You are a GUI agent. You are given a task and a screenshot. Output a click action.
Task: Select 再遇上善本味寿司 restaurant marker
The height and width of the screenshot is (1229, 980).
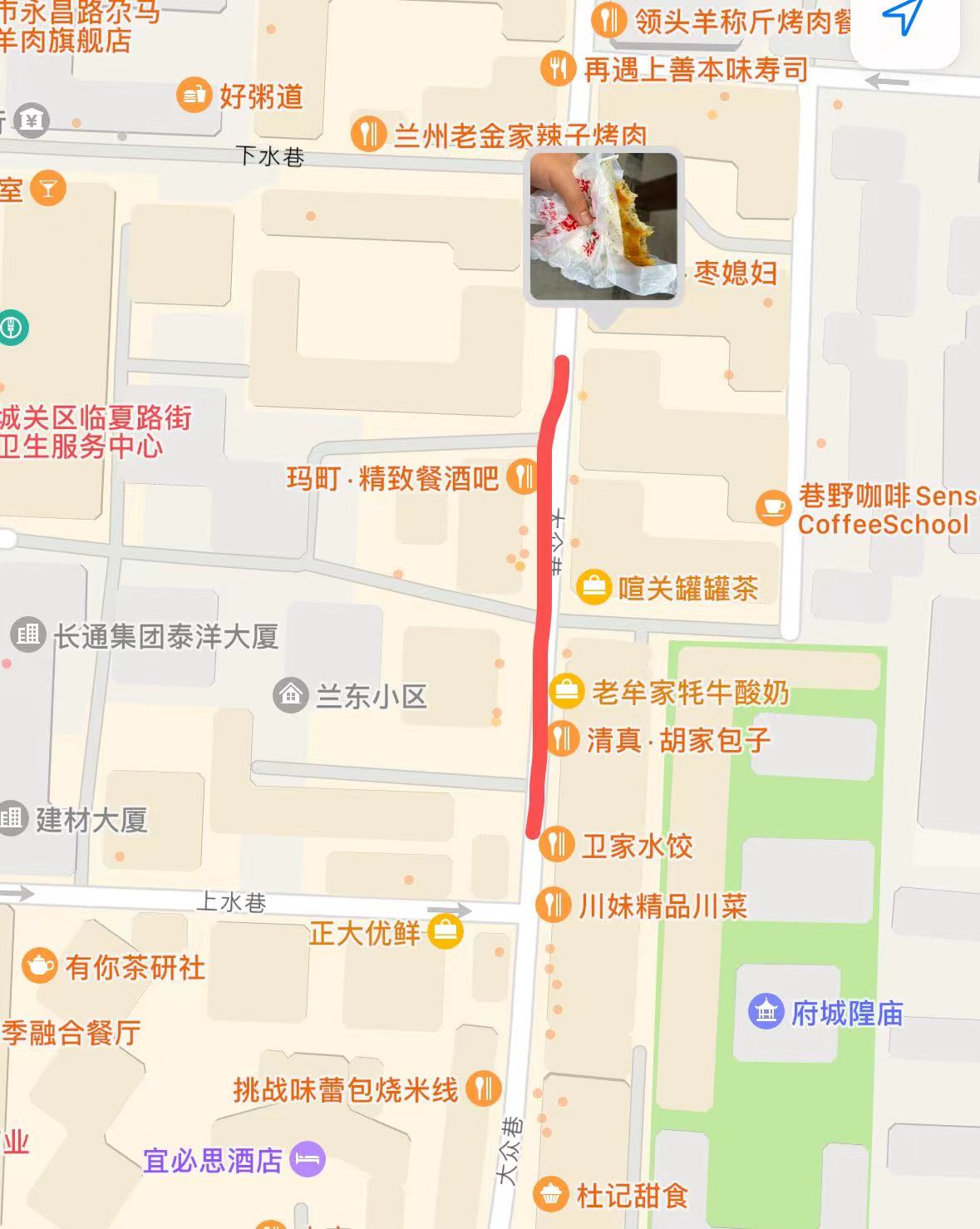pyautogui.click(x=558, y=67)
